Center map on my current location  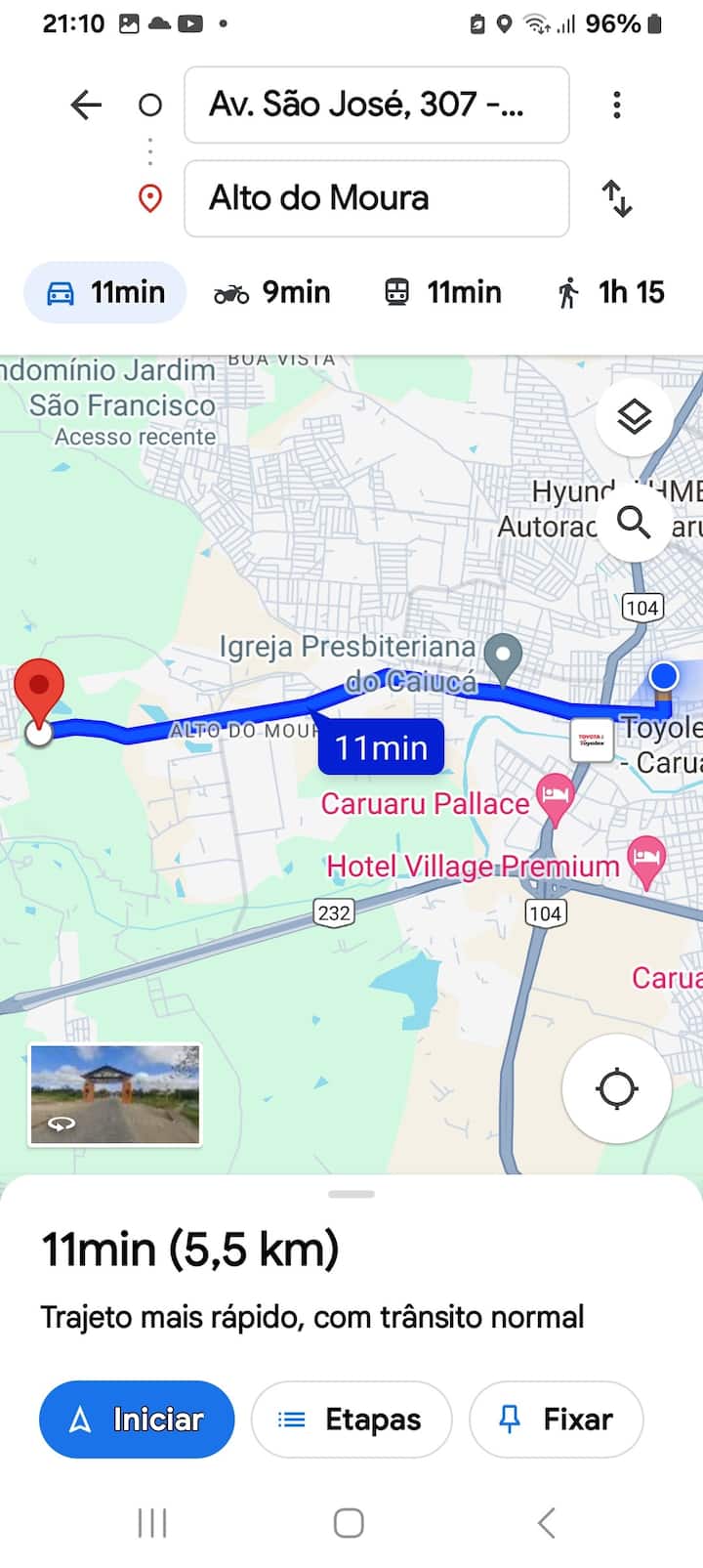tap(616, 1088)
